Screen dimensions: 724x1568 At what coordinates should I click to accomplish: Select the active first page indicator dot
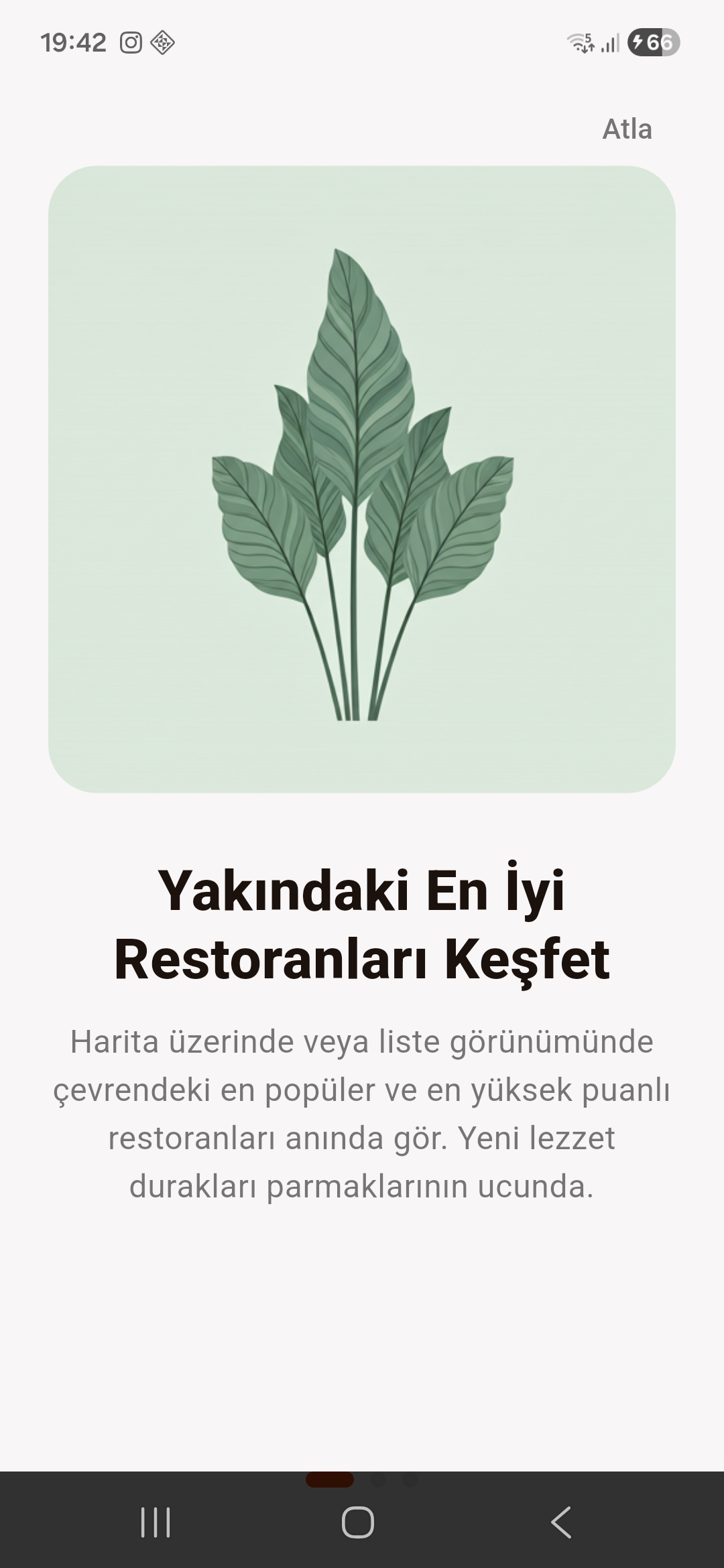point(329,1480)
